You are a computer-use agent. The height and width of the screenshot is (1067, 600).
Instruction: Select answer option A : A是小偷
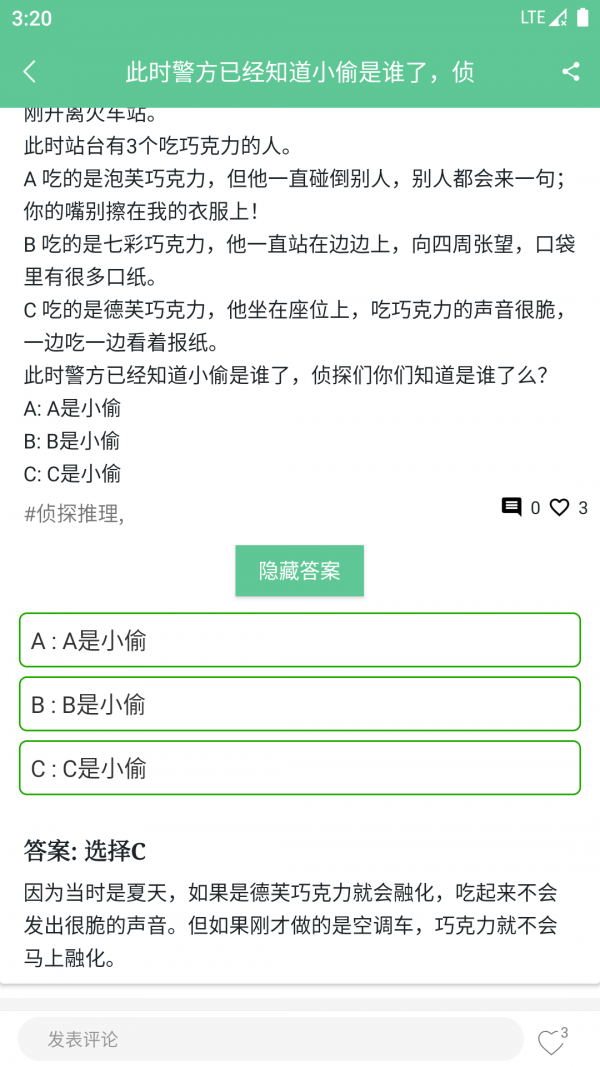(x=300, y=640)
